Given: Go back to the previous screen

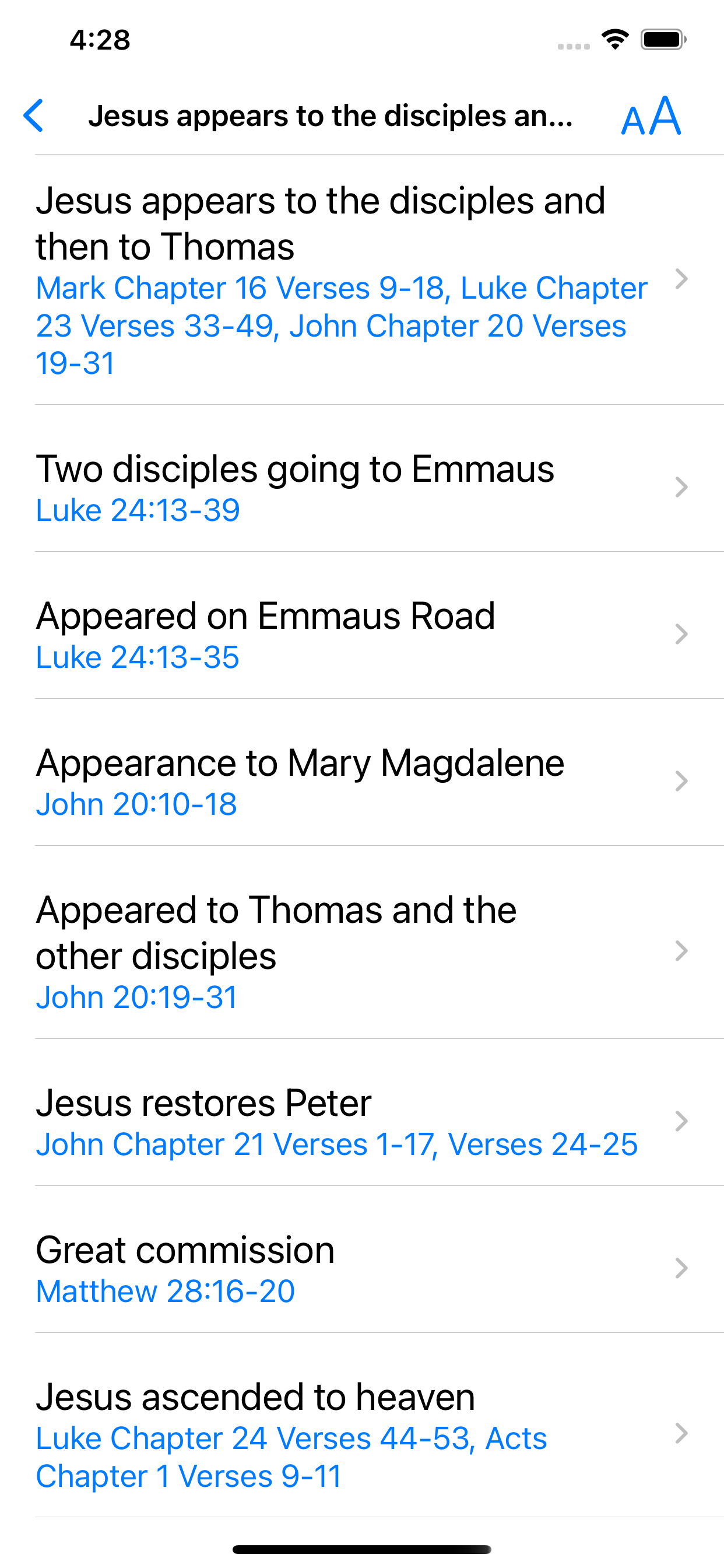Looking at the screenshot, I should coord(33,116).
